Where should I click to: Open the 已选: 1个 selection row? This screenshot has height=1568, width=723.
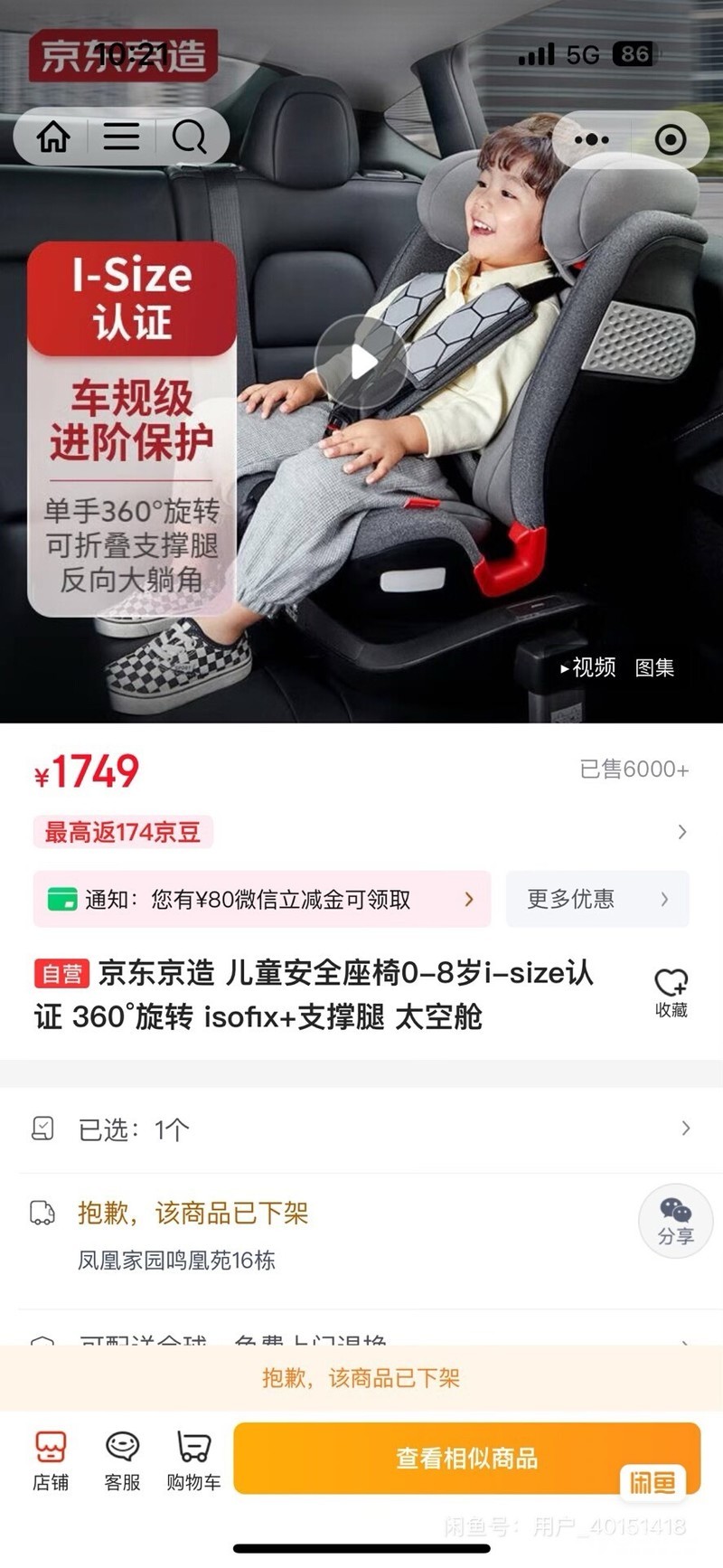[361, 1129]
